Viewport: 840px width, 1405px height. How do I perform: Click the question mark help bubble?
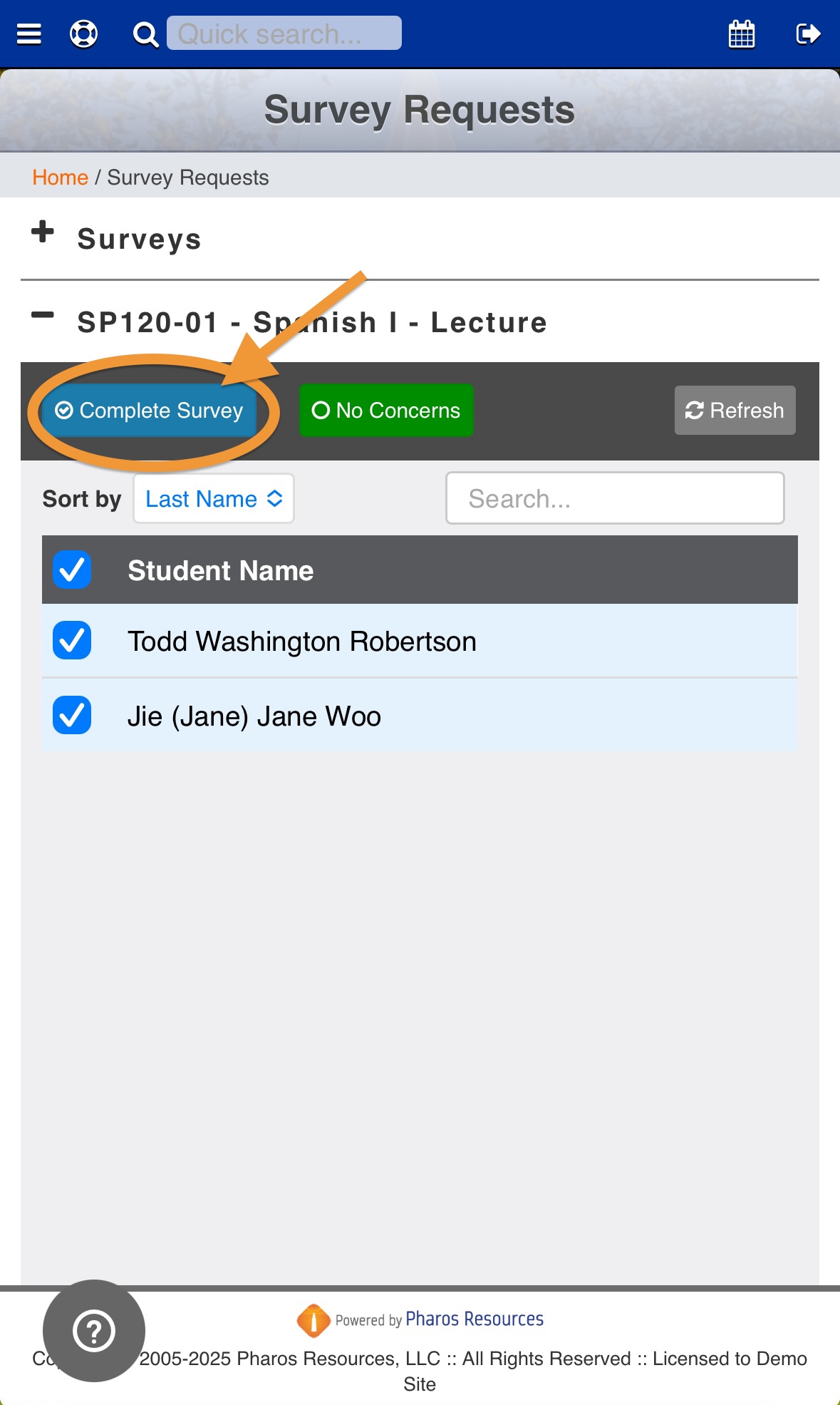(x=95, y=1330)
